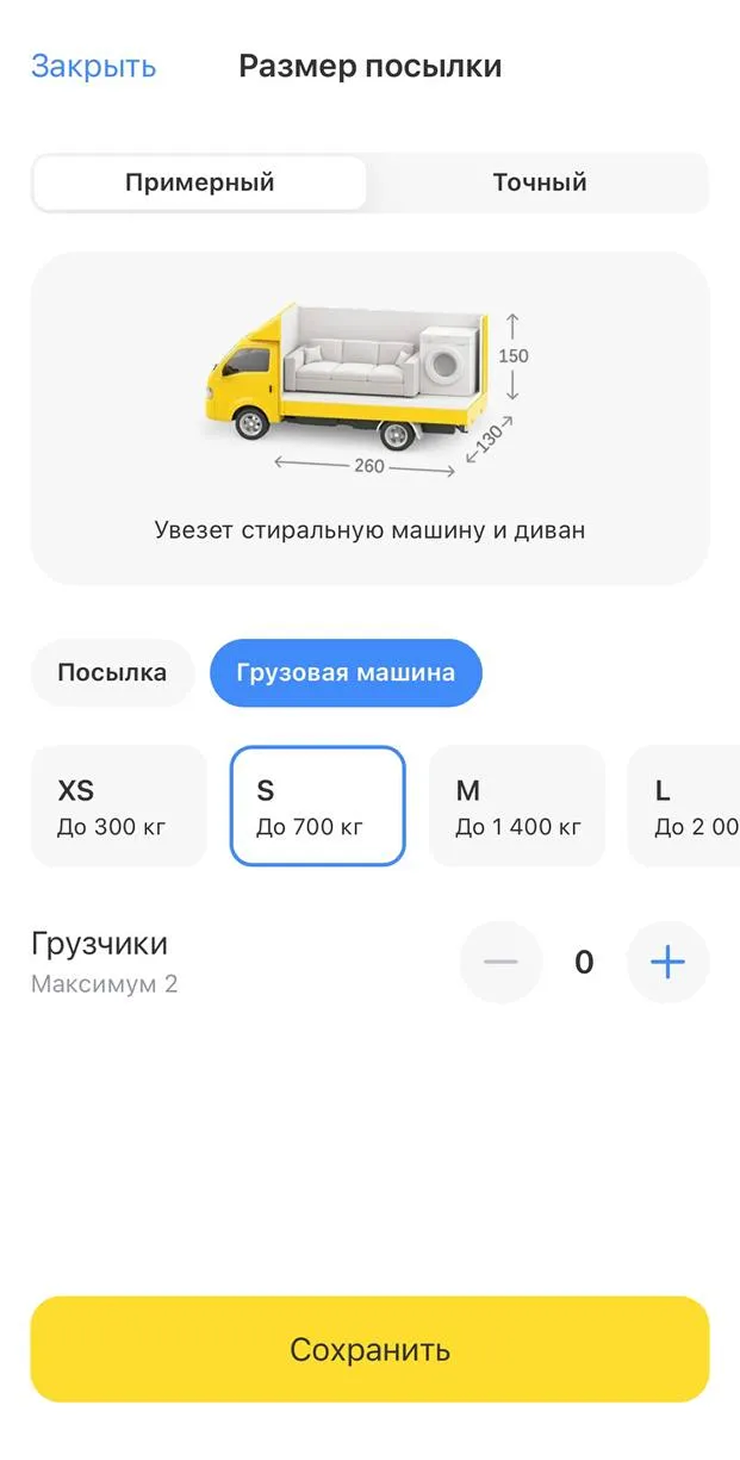Switch to the Примерный tab
Viewport: 740px width, 1460px height.
click(x=199, y=183)
